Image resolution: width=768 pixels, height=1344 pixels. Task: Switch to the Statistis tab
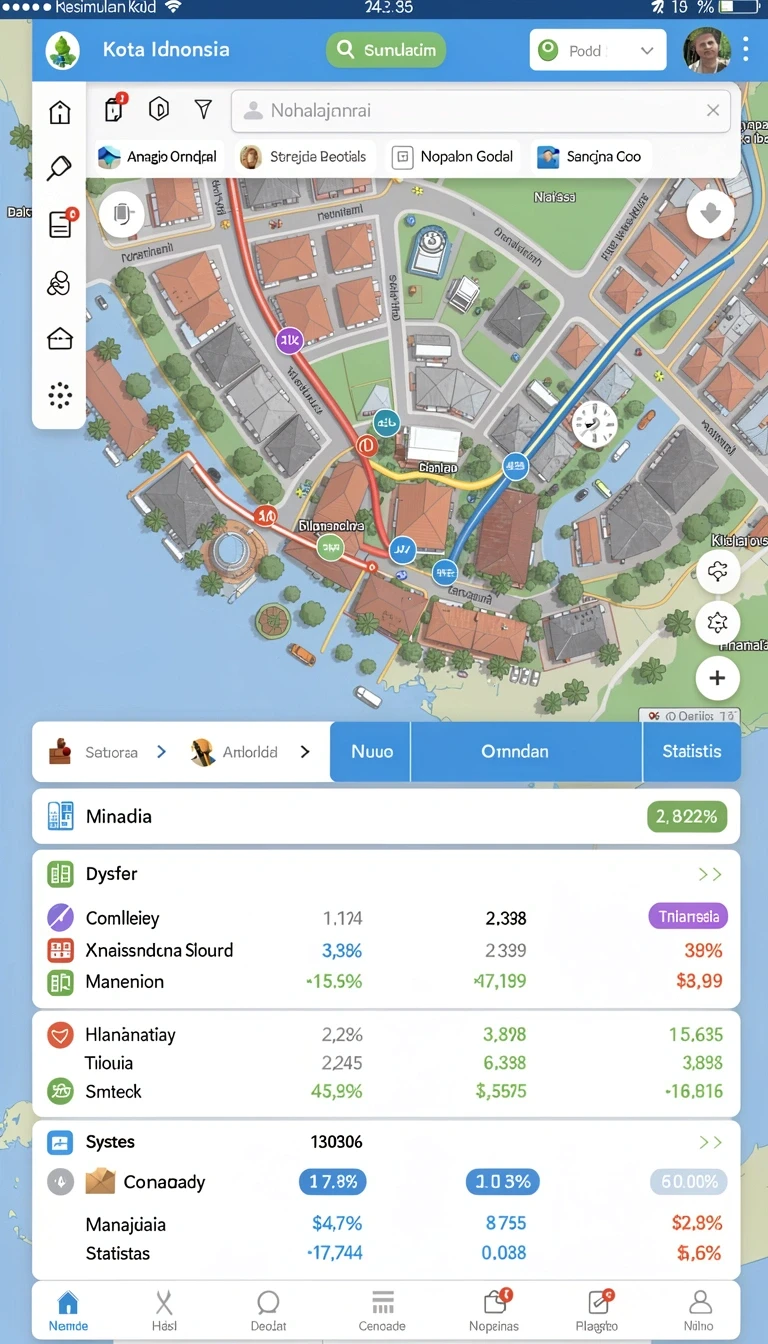coord(692,751)
